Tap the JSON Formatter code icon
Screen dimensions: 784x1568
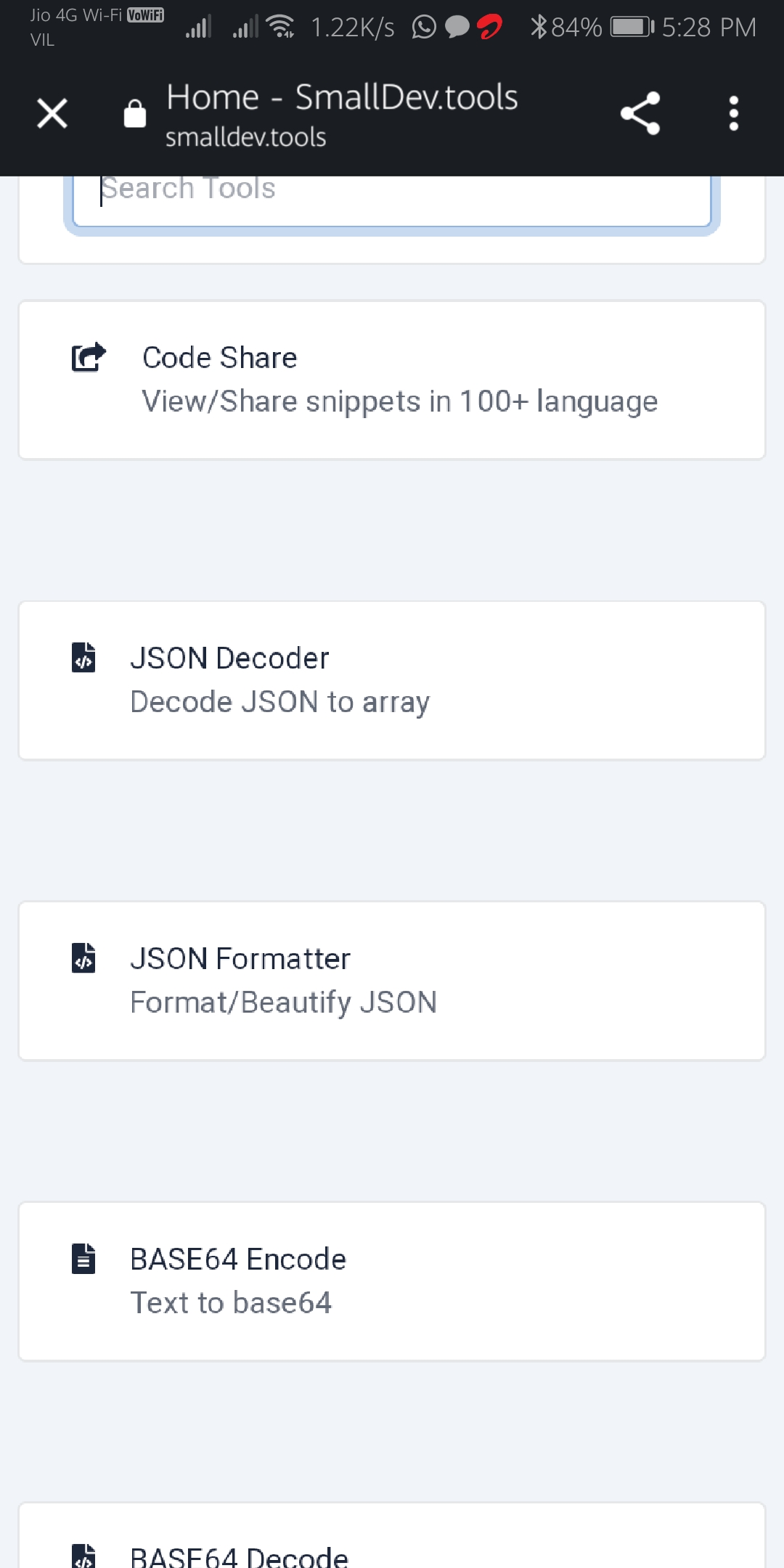point(83,958)
